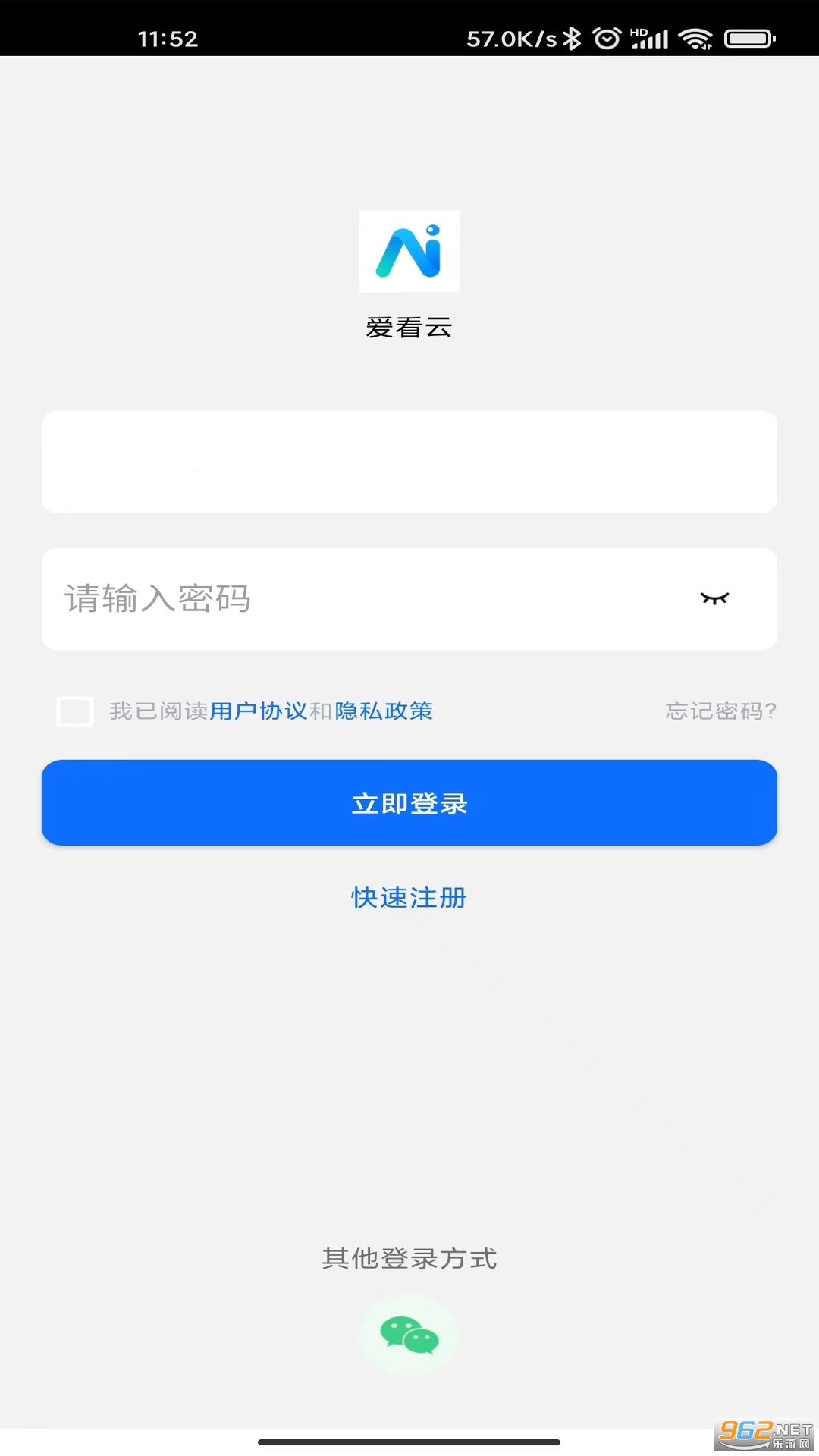Open WeChat login via the green WeChat icon
This screenshot has width=819, height=1456.
click(409, 1333)
